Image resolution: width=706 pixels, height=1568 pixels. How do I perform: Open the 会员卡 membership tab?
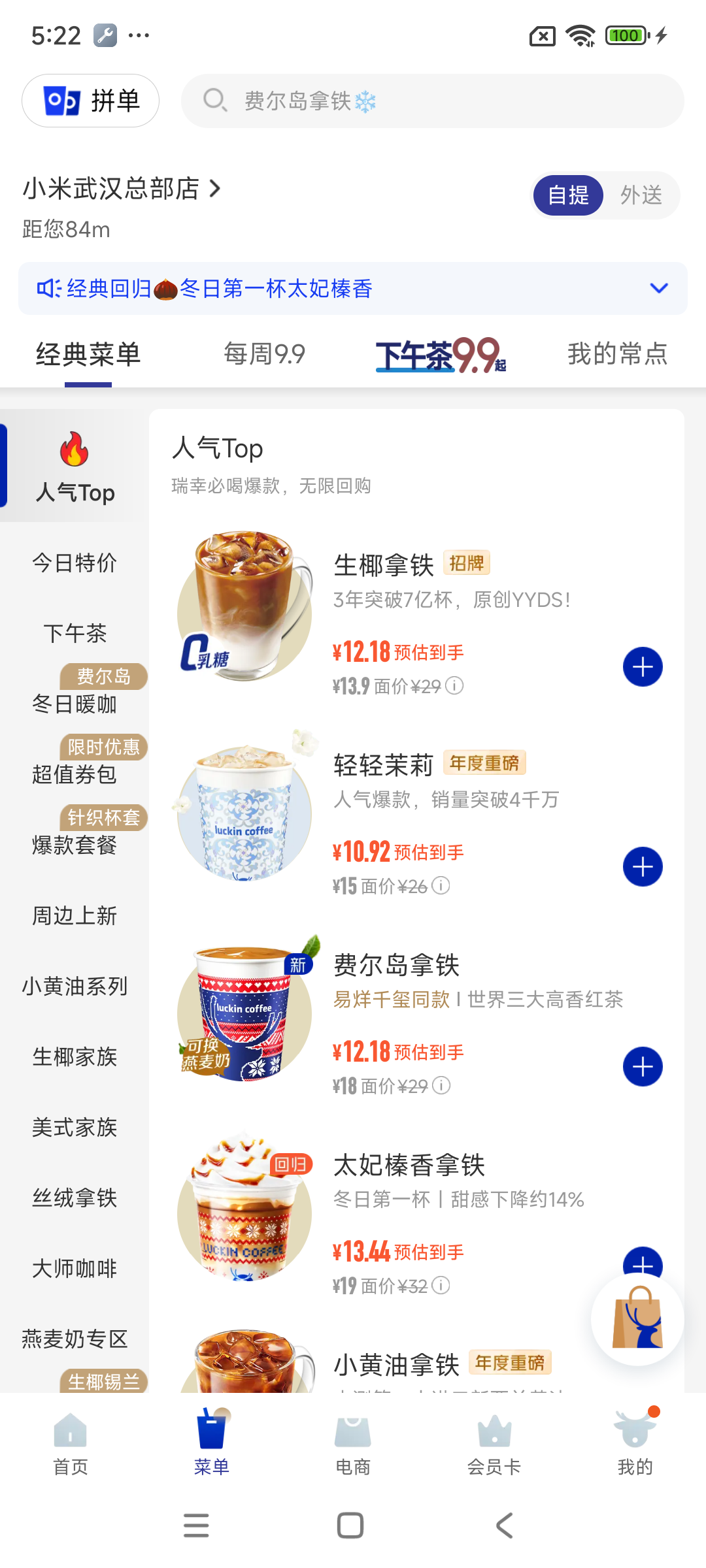click(494, 1444)
